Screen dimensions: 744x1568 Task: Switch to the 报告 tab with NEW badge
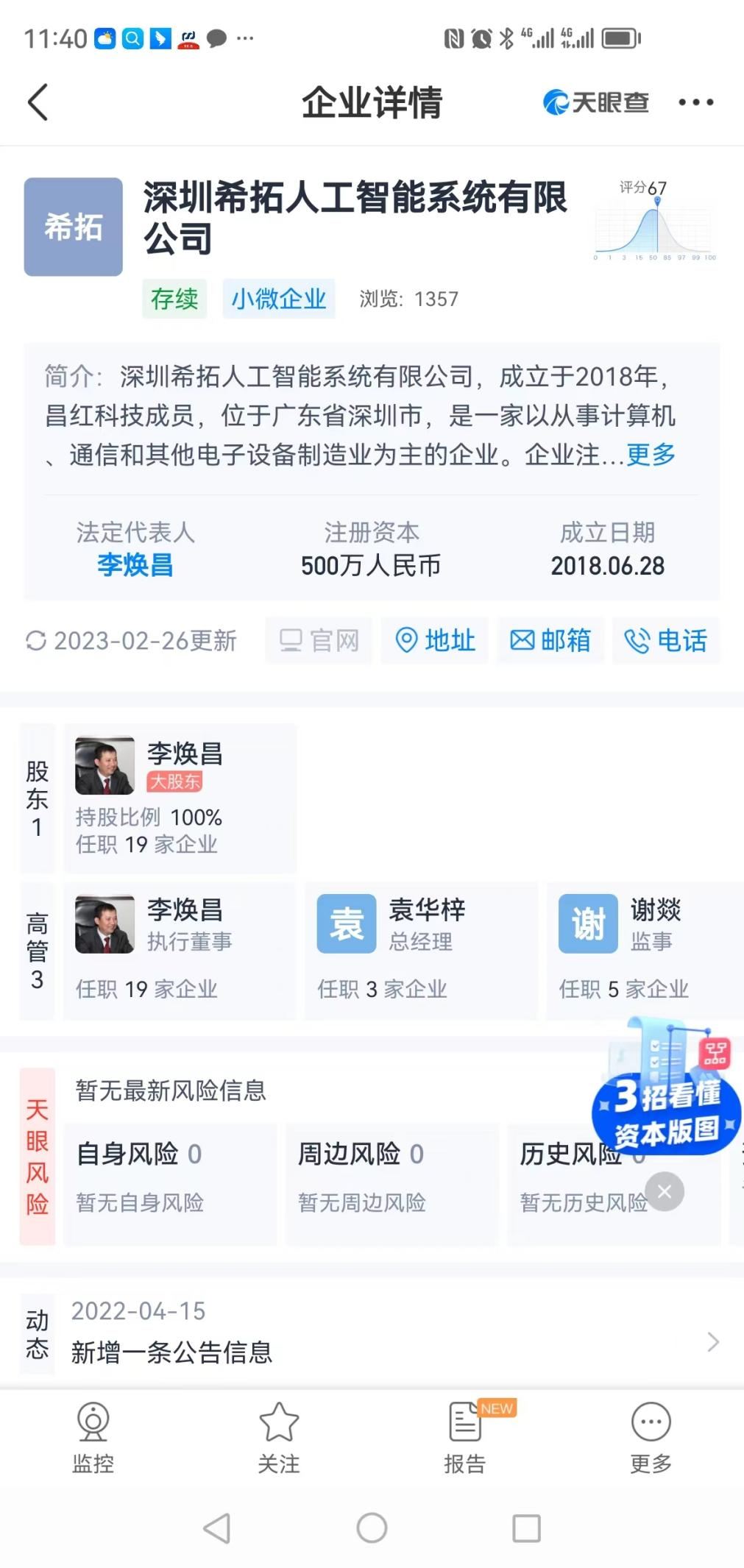463,1438
